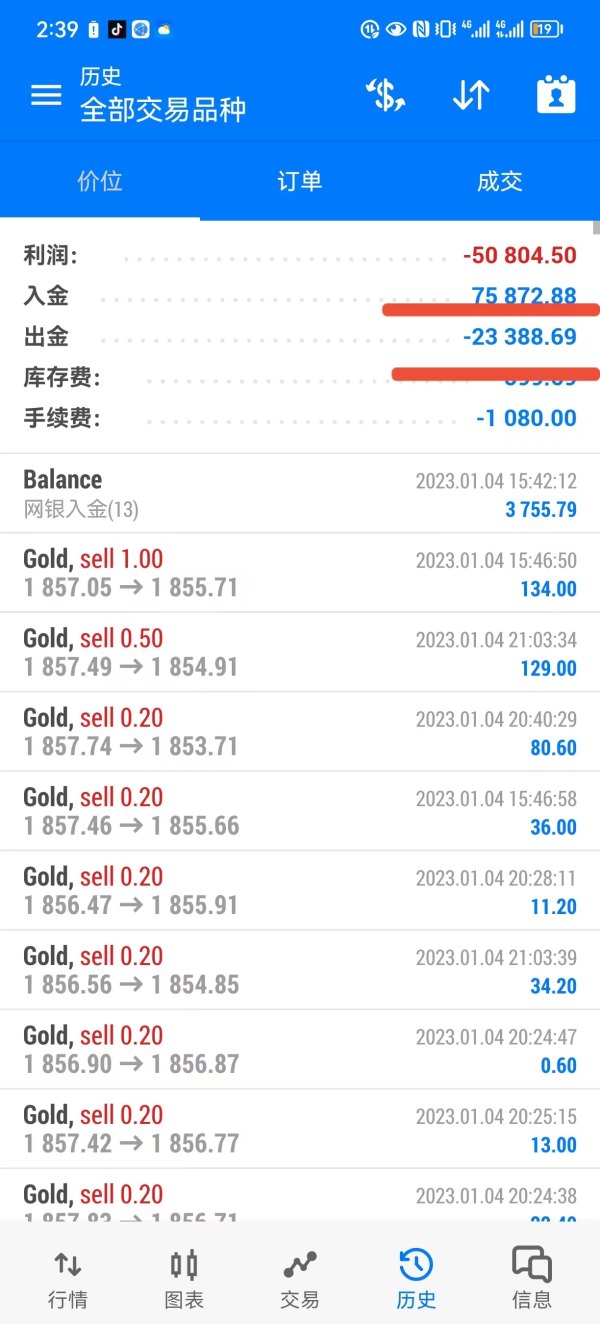Open the hamburger drawer menu

[x=46, y=96]
